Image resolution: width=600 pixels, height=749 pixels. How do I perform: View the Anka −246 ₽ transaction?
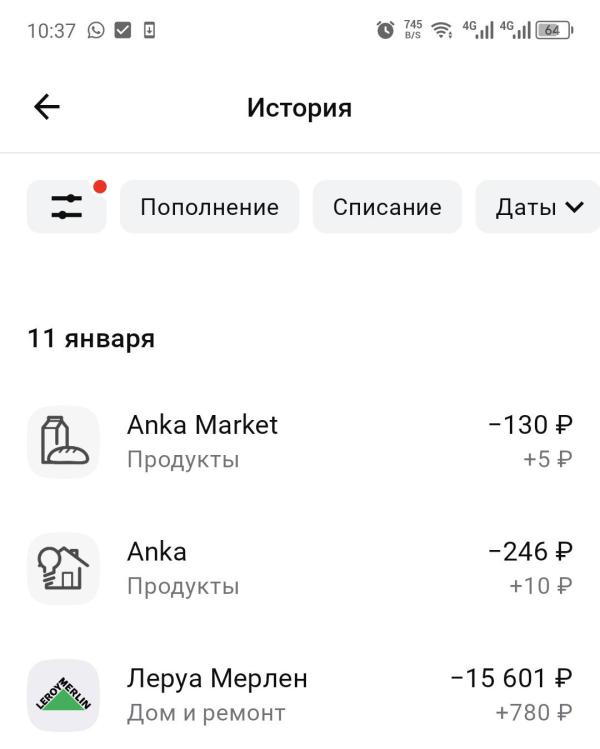pyautogui.click(x=300, y=568)
